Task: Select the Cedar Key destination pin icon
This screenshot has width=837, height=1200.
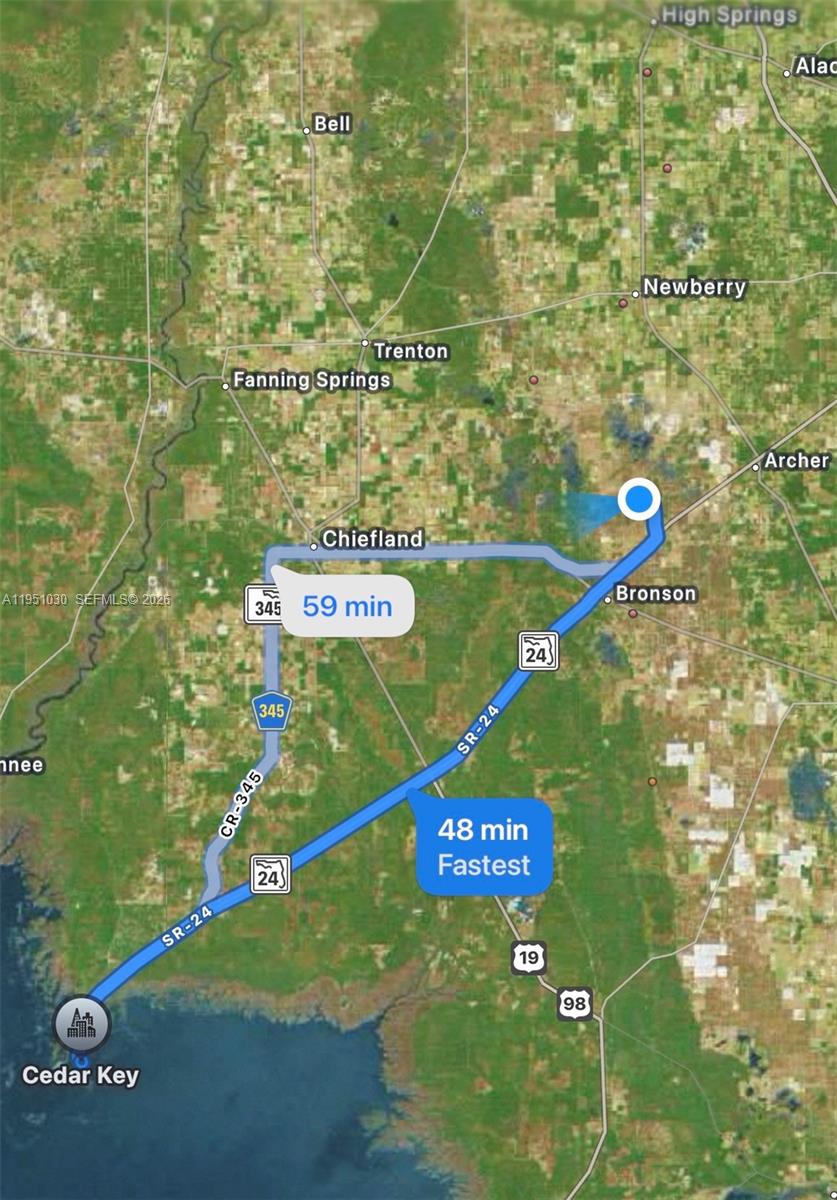Action: 81,1023
